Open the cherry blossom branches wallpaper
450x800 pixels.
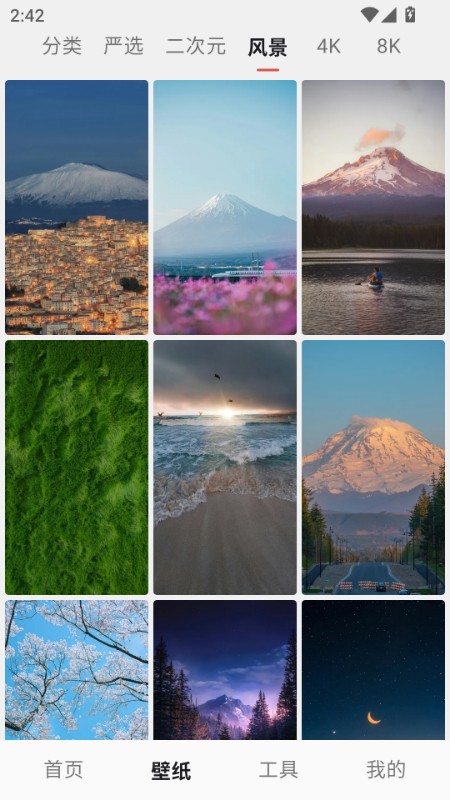pyautogui.click(x=77, y=670)
